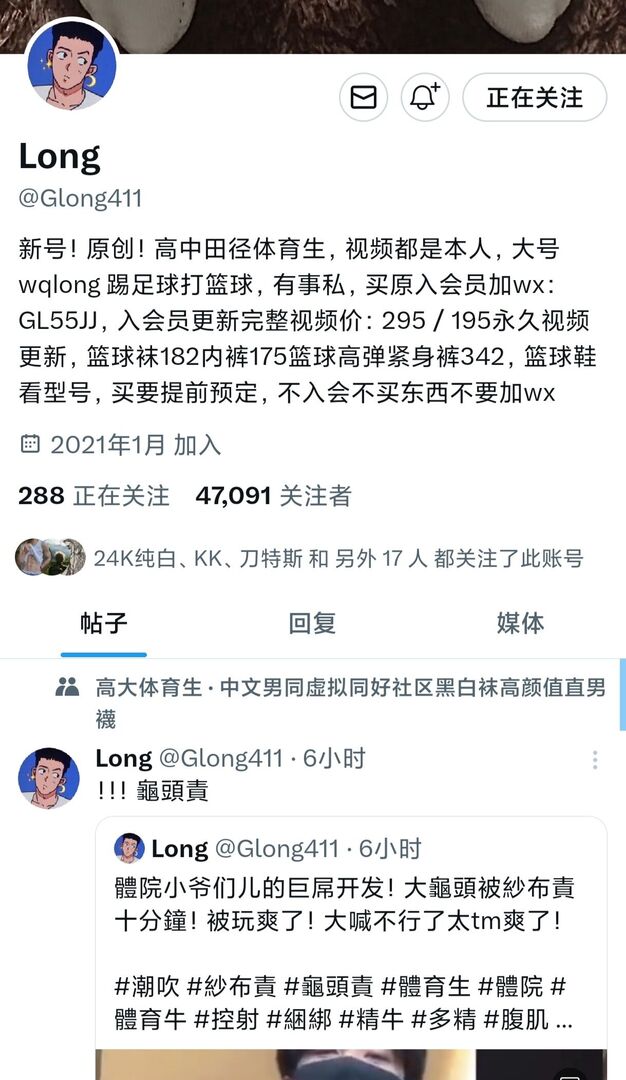Open the 47,091 关注者 list
The height and width of the screenshot is (1080, 626).
pyautogui.click(x=273, y=495)
